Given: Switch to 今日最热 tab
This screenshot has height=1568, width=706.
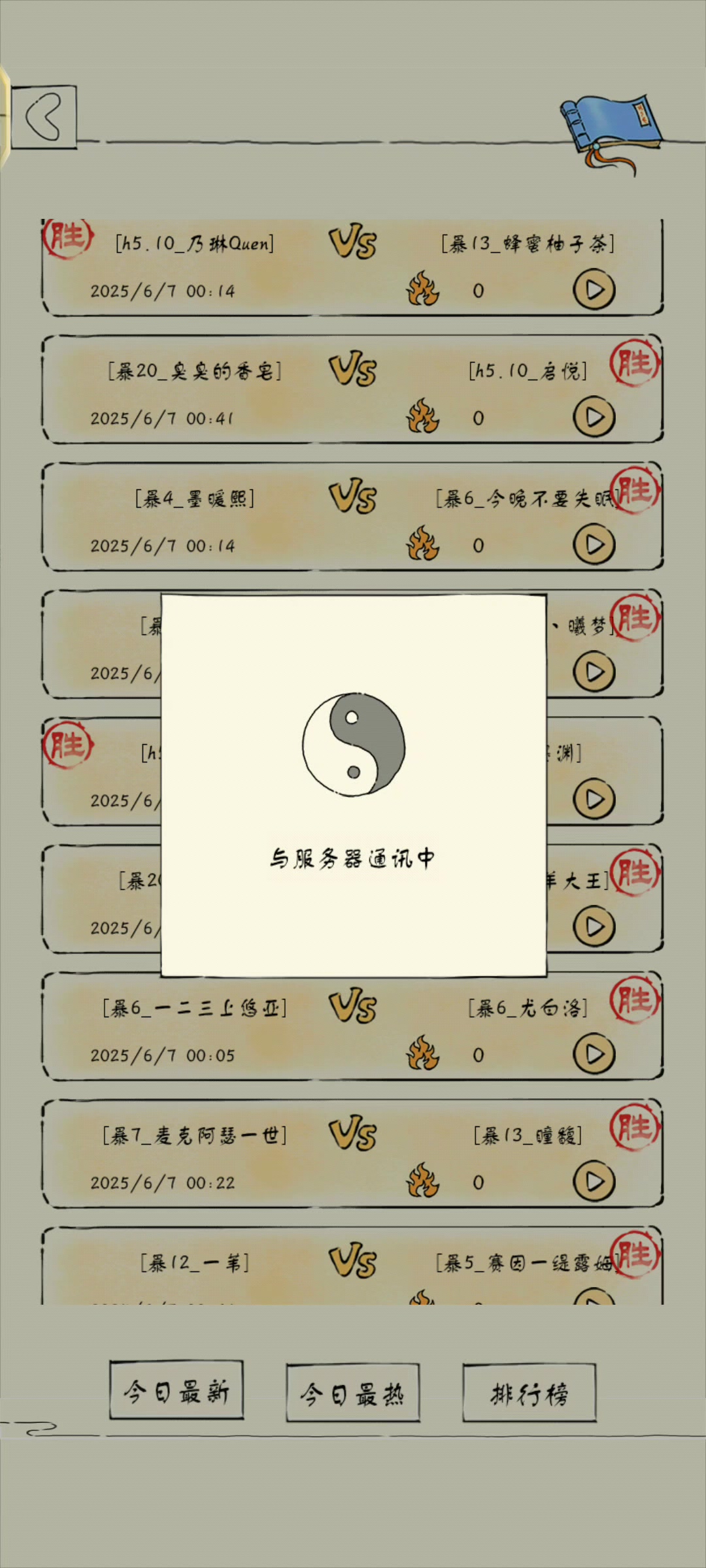Looking at the screenshot, I should coord(352,1394).
